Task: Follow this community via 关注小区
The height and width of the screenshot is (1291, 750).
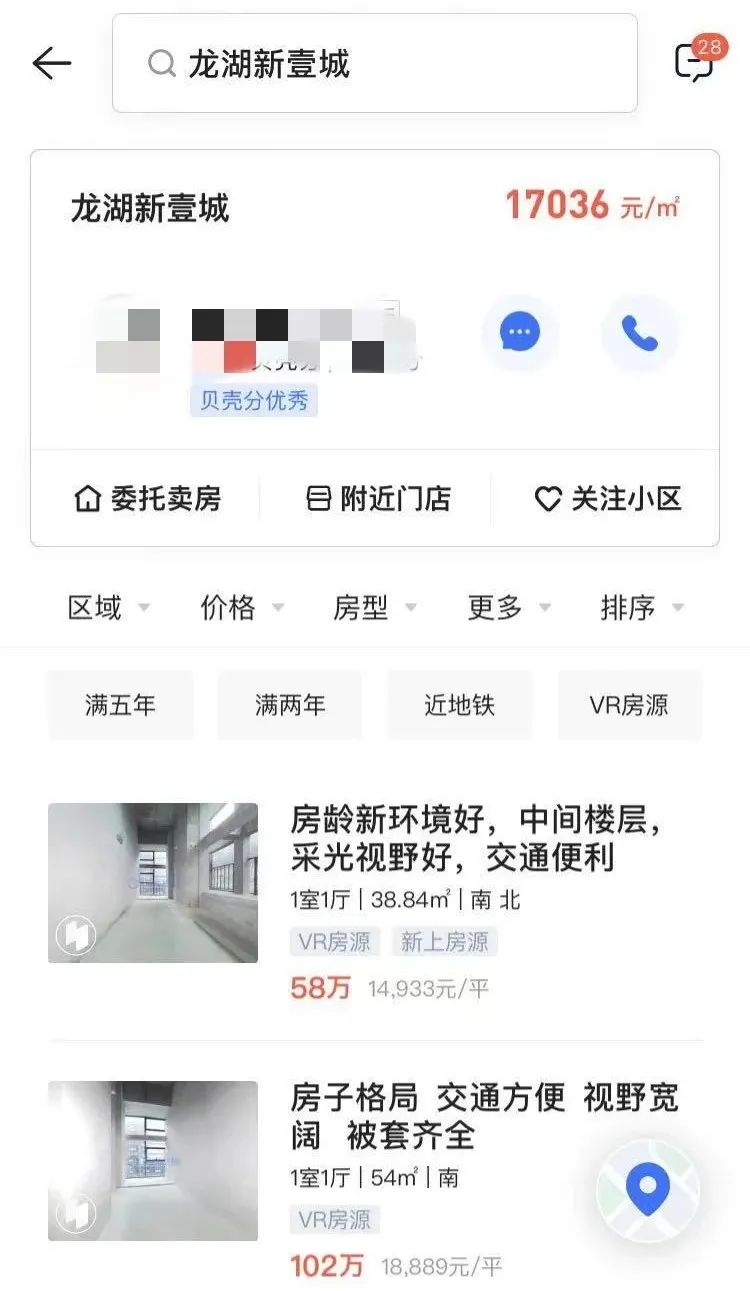Action: 608,498
